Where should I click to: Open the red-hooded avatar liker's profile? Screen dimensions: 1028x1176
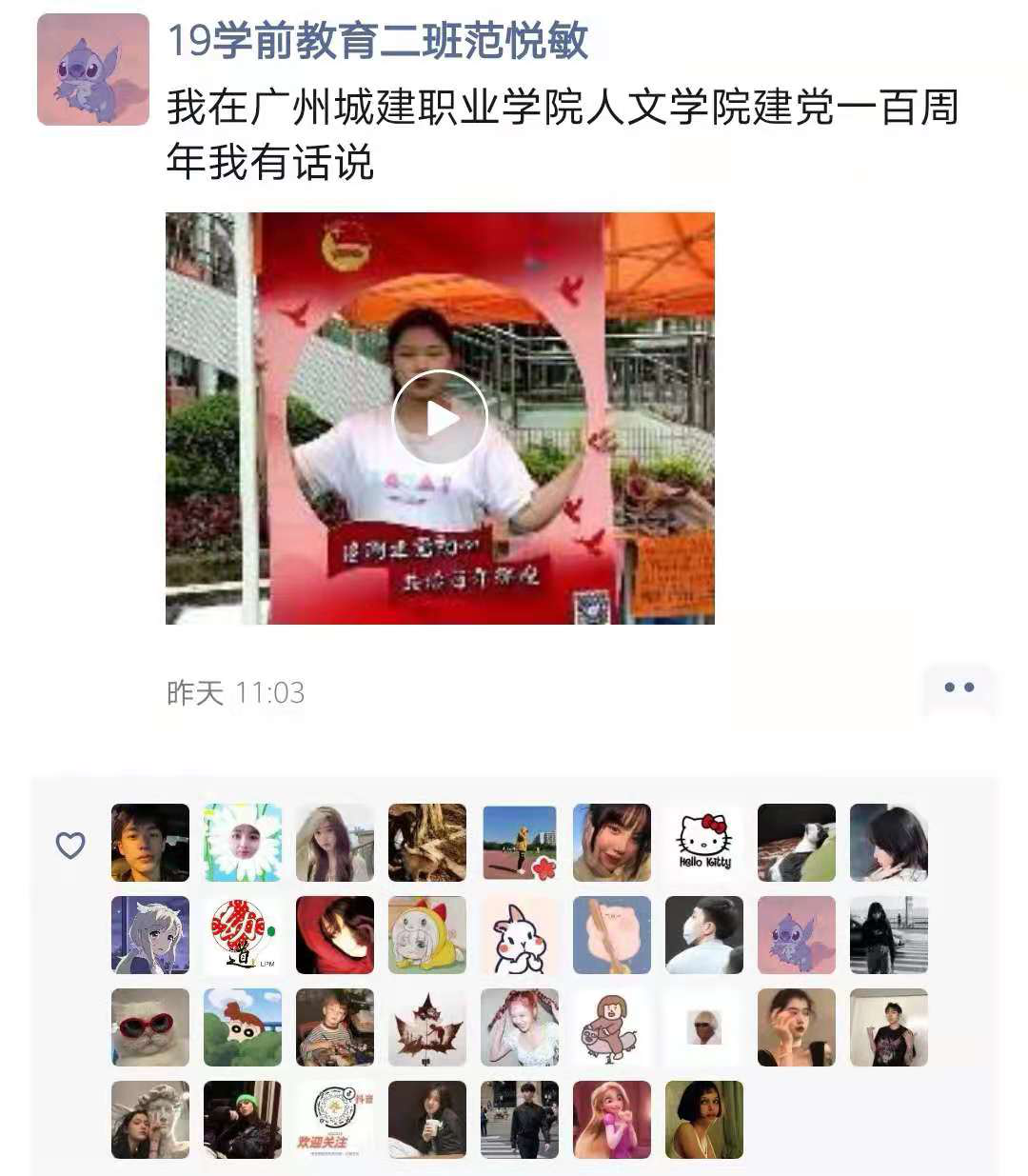[x=335, y=935]
